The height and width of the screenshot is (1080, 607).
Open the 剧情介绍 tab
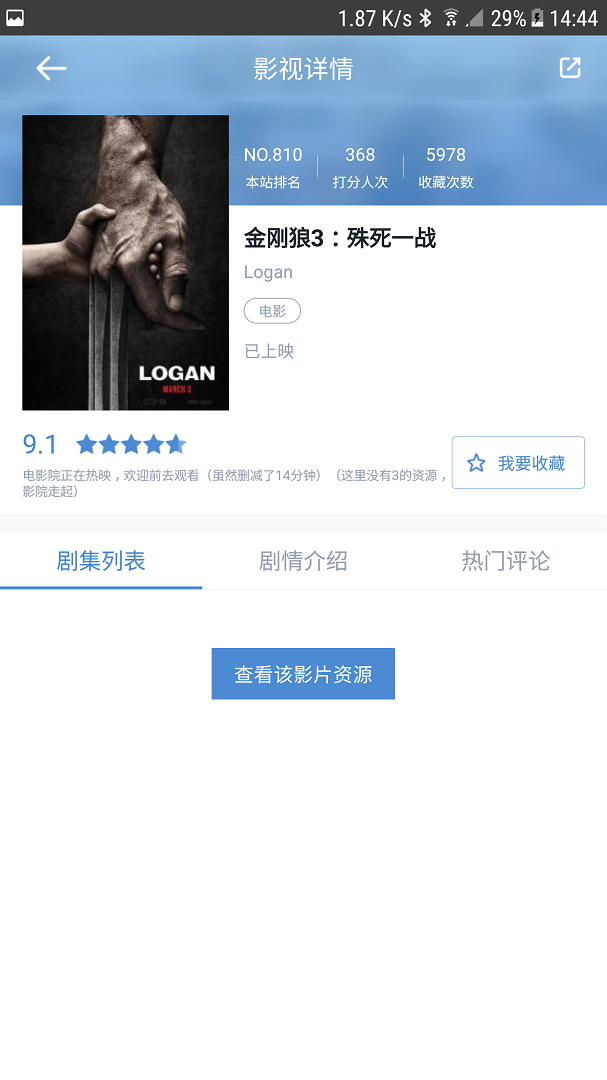[x=303, y=561]
